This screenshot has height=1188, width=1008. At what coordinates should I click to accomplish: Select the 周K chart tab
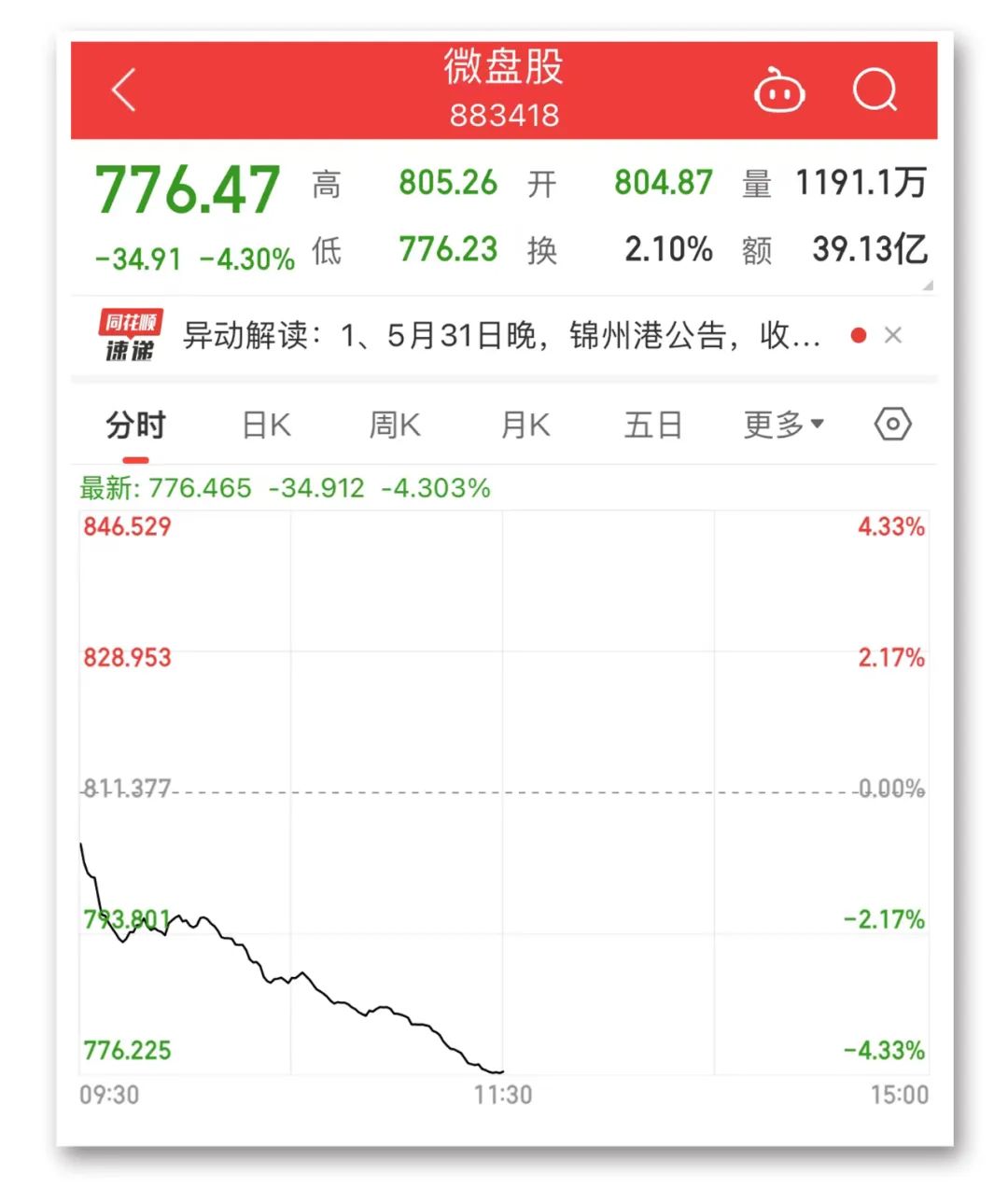(x=395, y=426)
